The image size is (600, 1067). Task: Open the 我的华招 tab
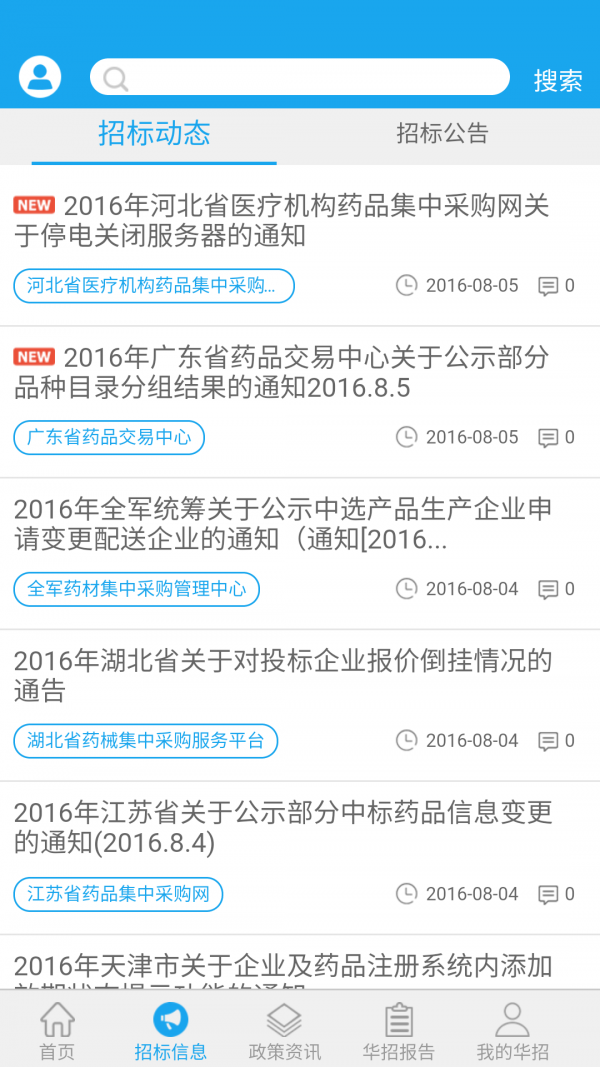point(512,1030)
